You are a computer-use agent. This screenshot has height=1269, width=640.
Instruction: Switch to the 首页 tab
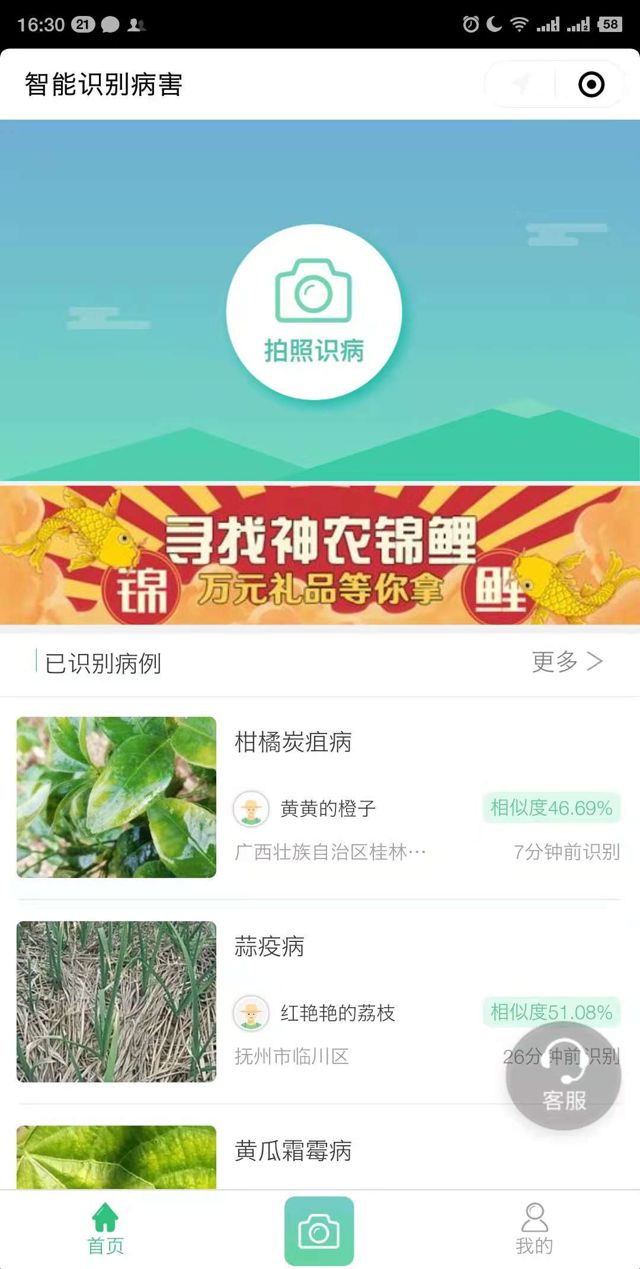[105, 1229]
